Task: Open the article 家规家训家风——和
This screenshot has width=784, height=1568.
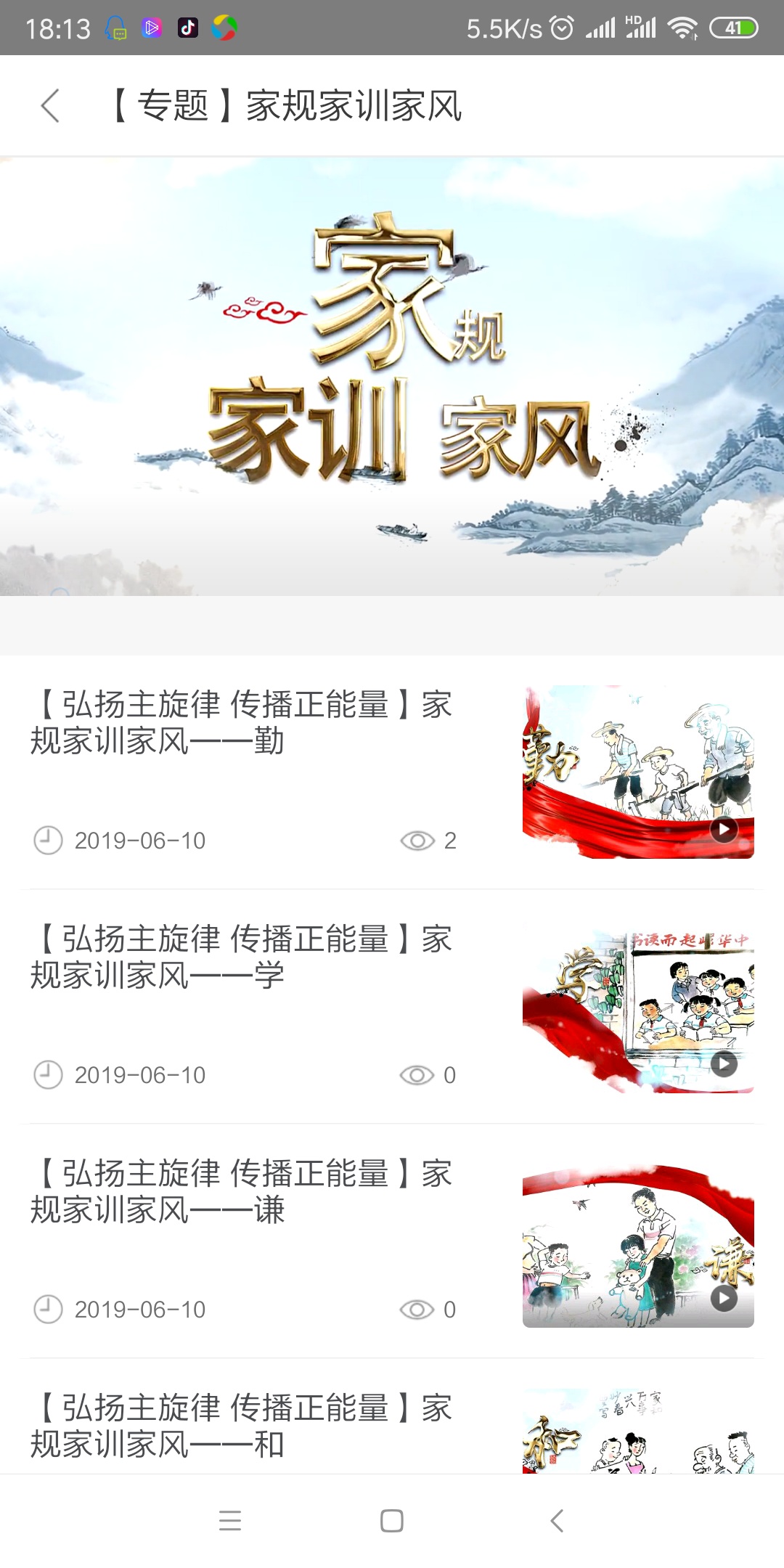Action: click(241, 1426)
